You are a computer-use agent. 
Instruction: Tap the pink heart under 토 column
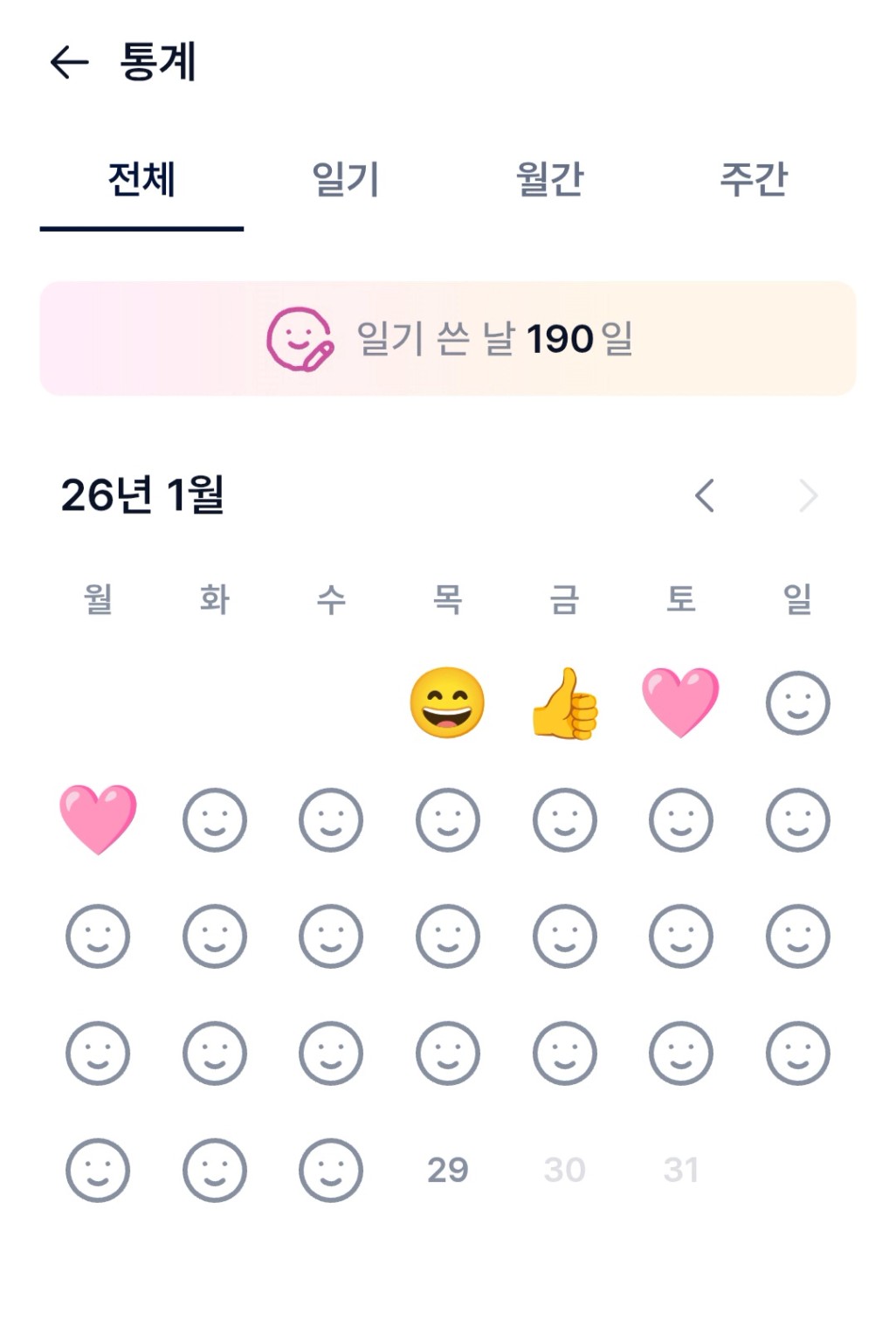(680, 702)
